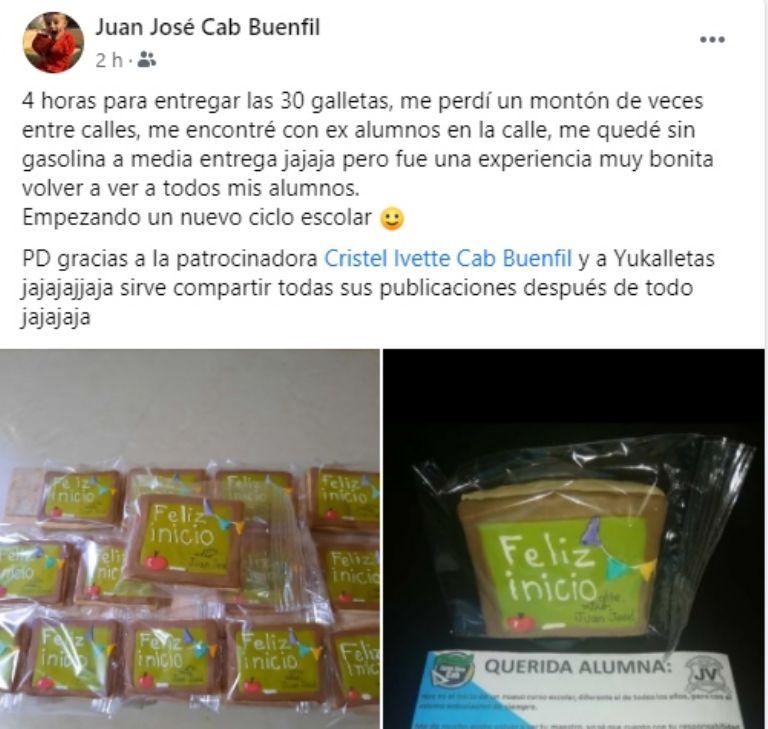View the post's audience icon
The height and width of the screenshot is (729, 768).
(146, 60)
